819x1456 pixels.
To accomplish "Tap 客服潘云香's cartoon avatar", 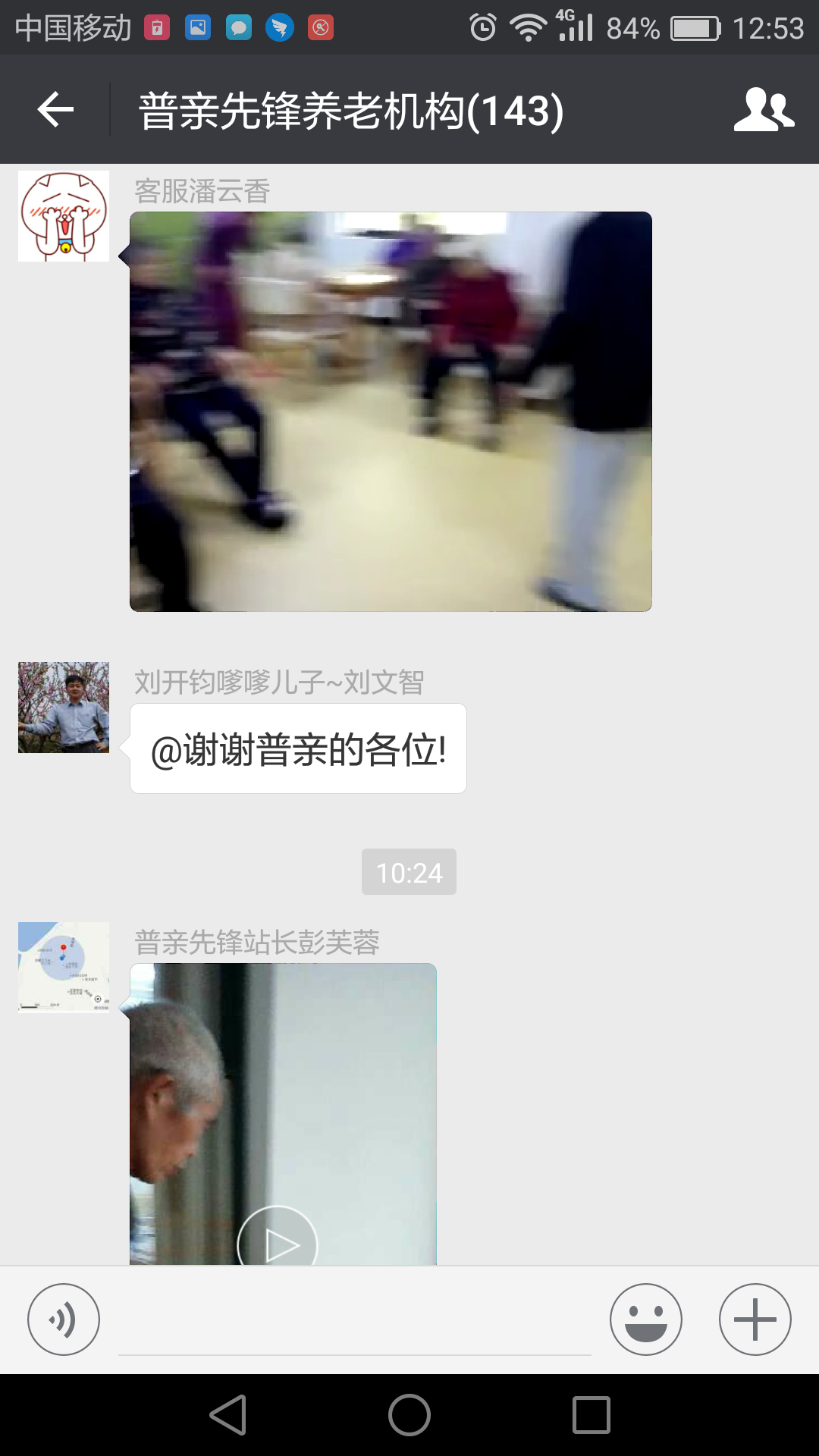I will click(x=64, y=216).
